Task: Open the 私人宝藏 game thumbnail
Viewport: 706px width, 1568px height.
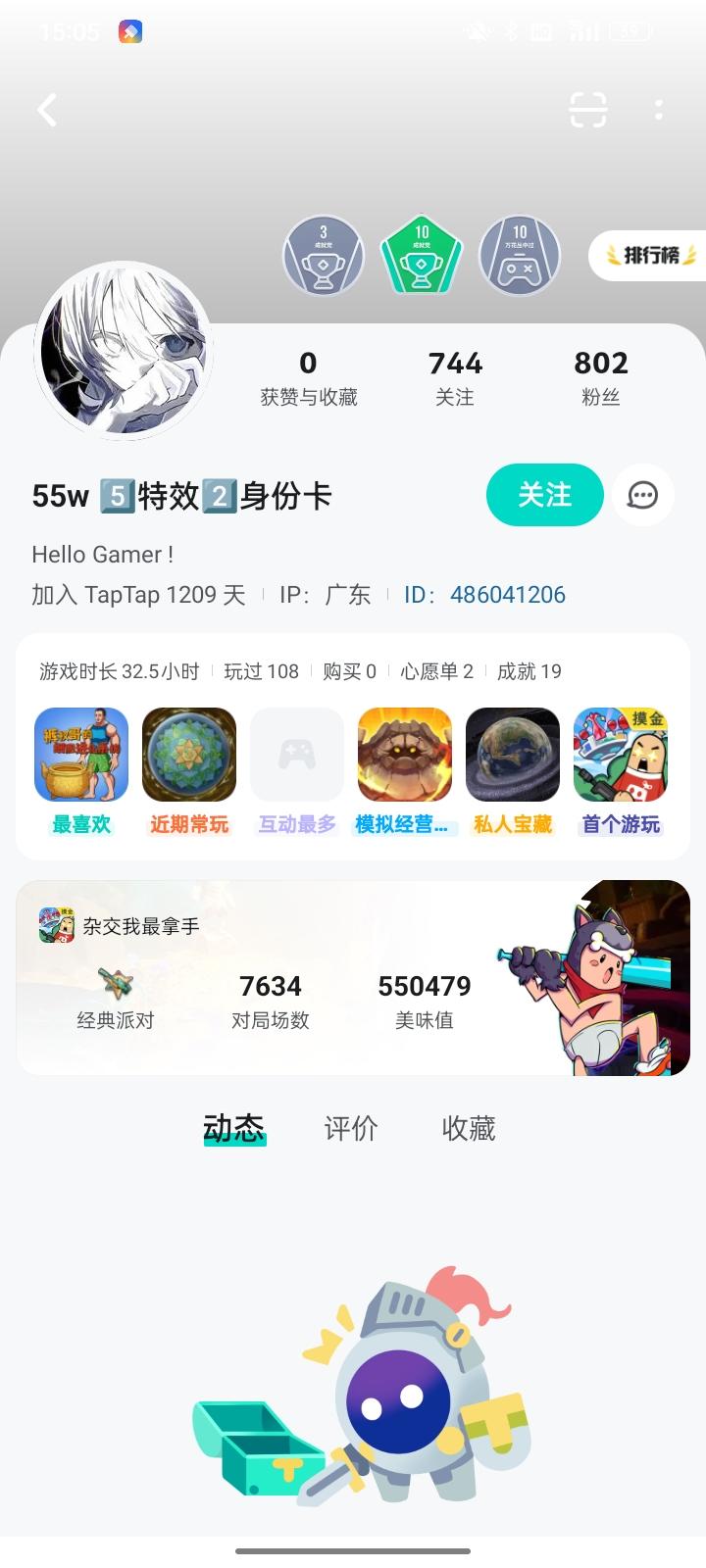Action: pos(513,755)
